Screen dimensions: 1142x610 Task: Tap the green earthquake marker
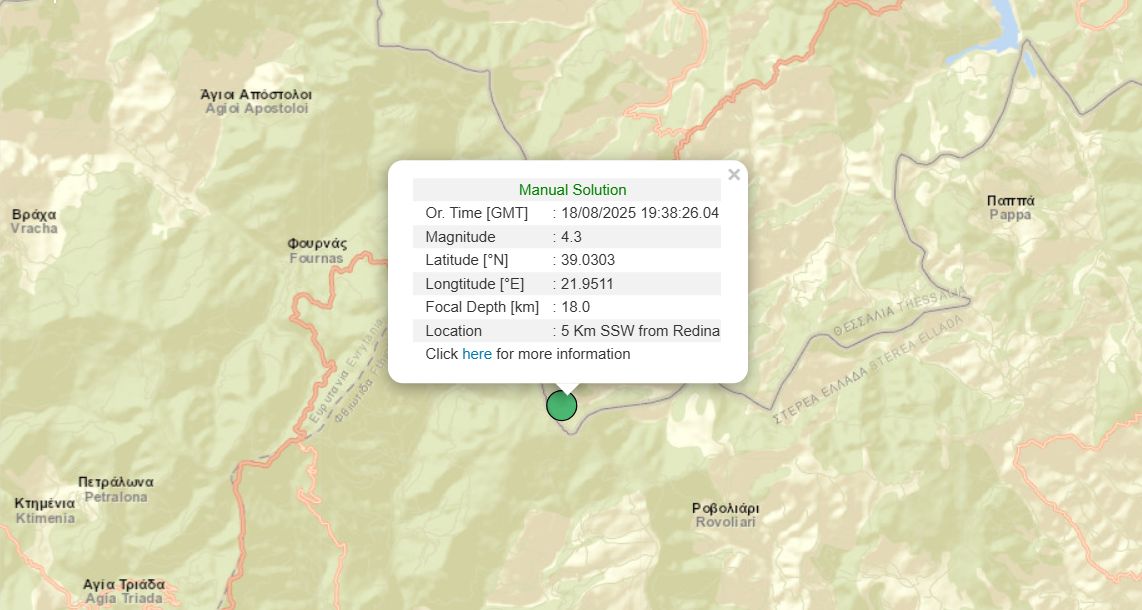click(562, 405)
